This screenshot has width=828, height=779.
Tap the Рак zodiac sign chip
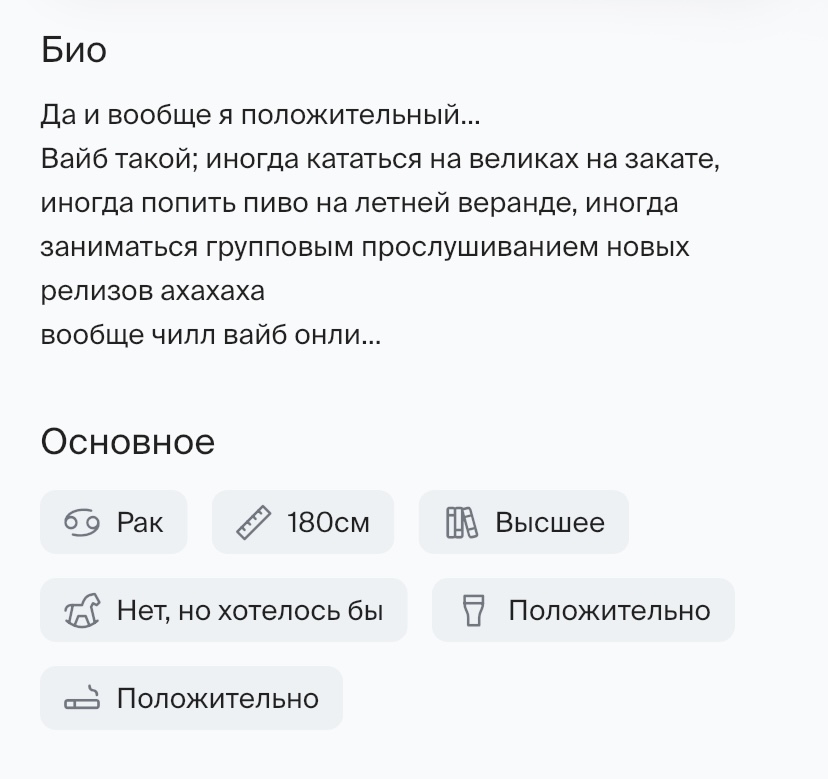coord(113,522)
